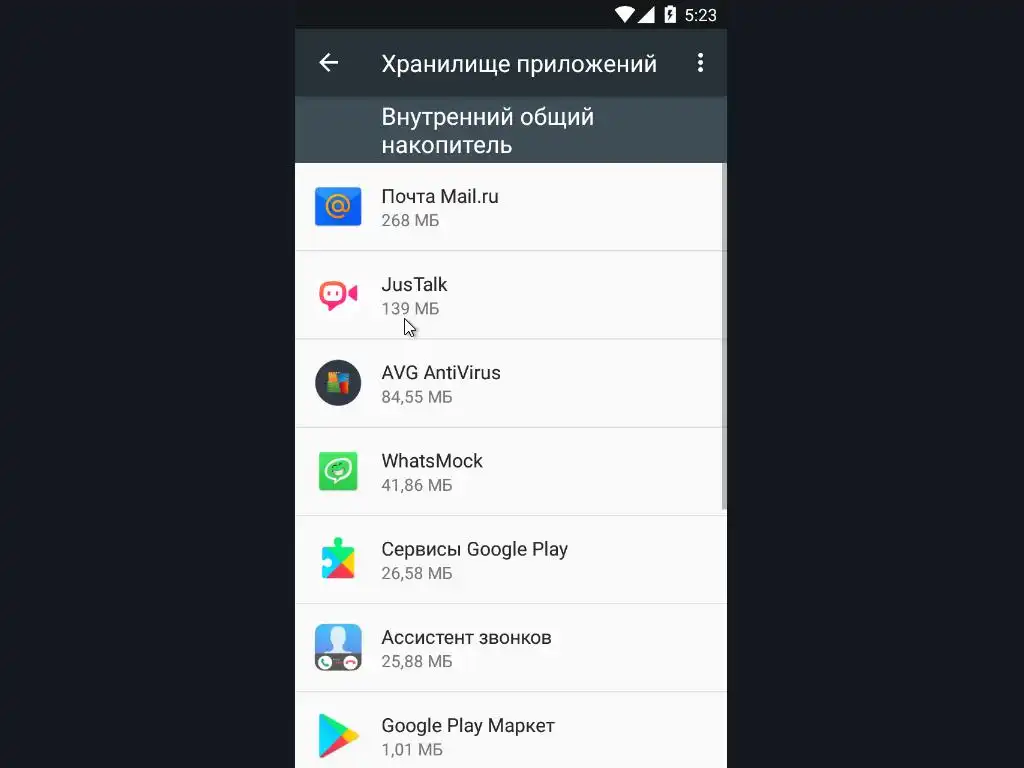Open JusTalk app storage details
This screenshot has height=768, width=1024.
click(510, 295)
